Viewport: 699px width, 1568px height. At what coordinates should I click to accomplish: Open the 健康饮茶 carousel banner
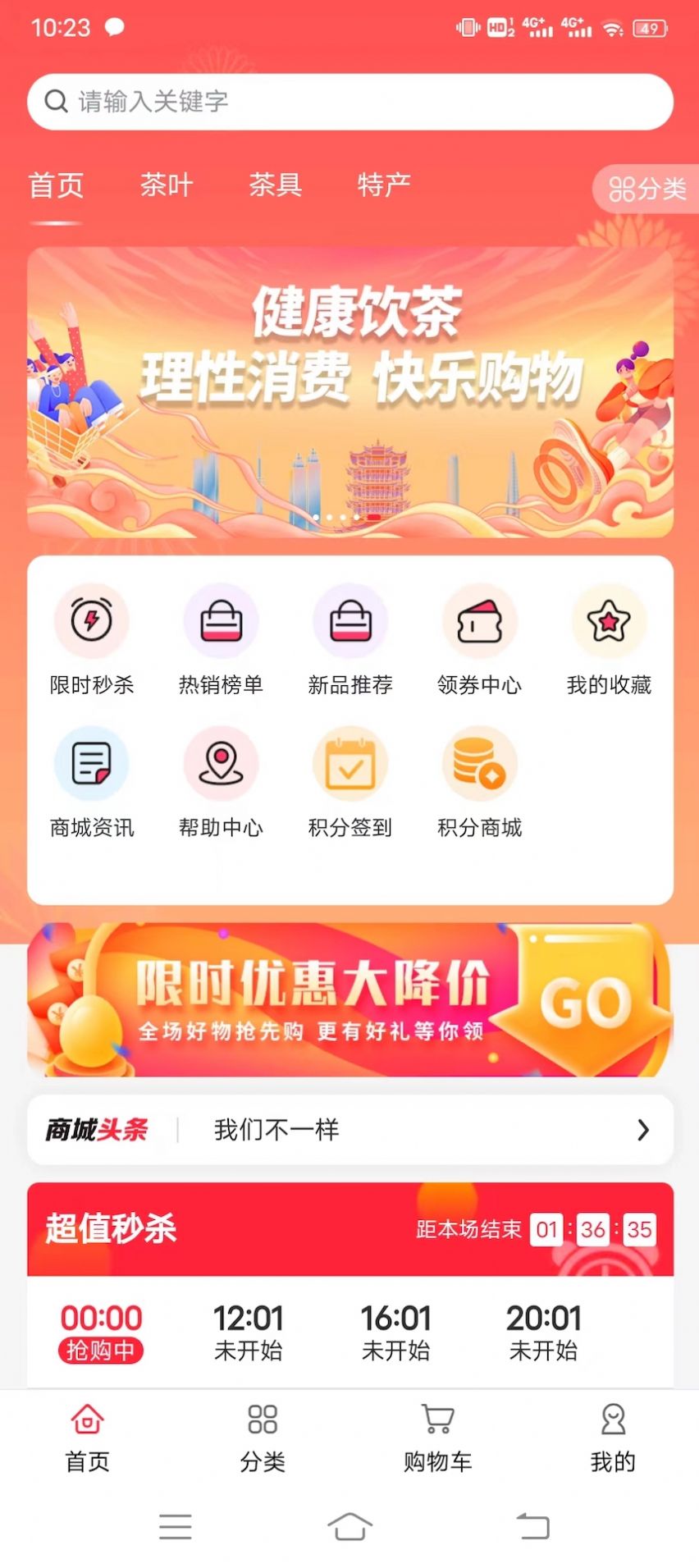click(x=349, y=392)
